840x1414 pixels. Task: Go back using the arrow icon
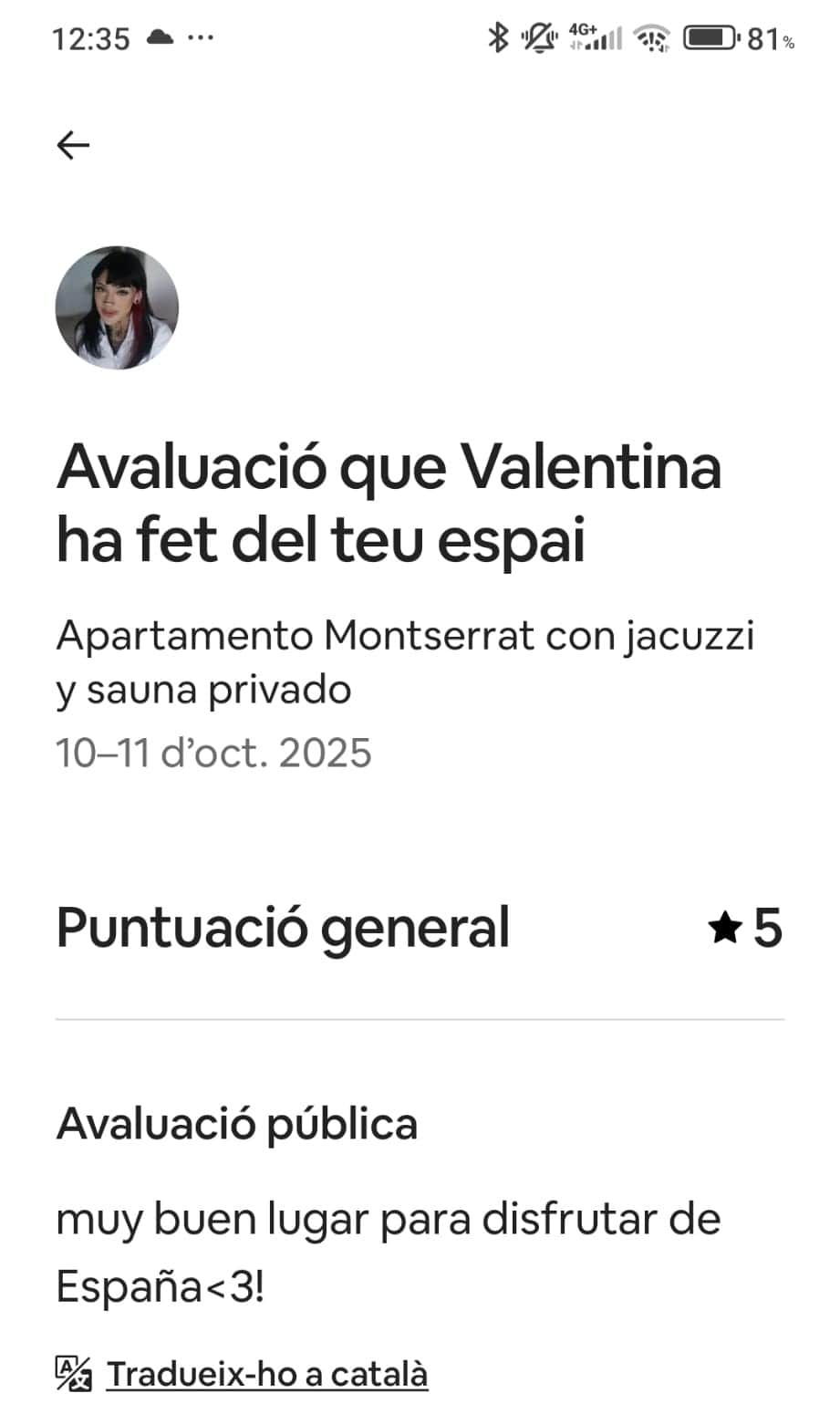pyautogui.click(x=73, y=145)
